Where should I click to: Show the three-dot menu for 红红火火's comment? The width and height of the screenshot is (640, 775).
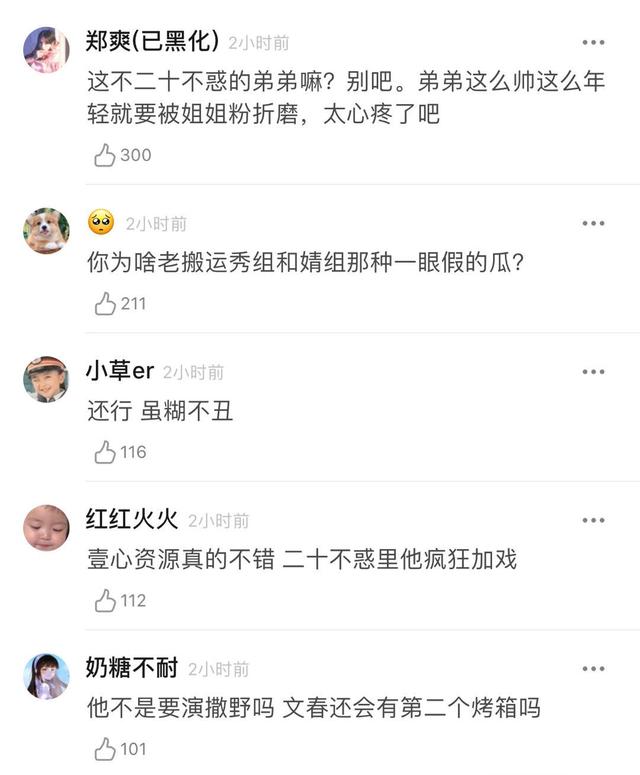pos(594,520)
